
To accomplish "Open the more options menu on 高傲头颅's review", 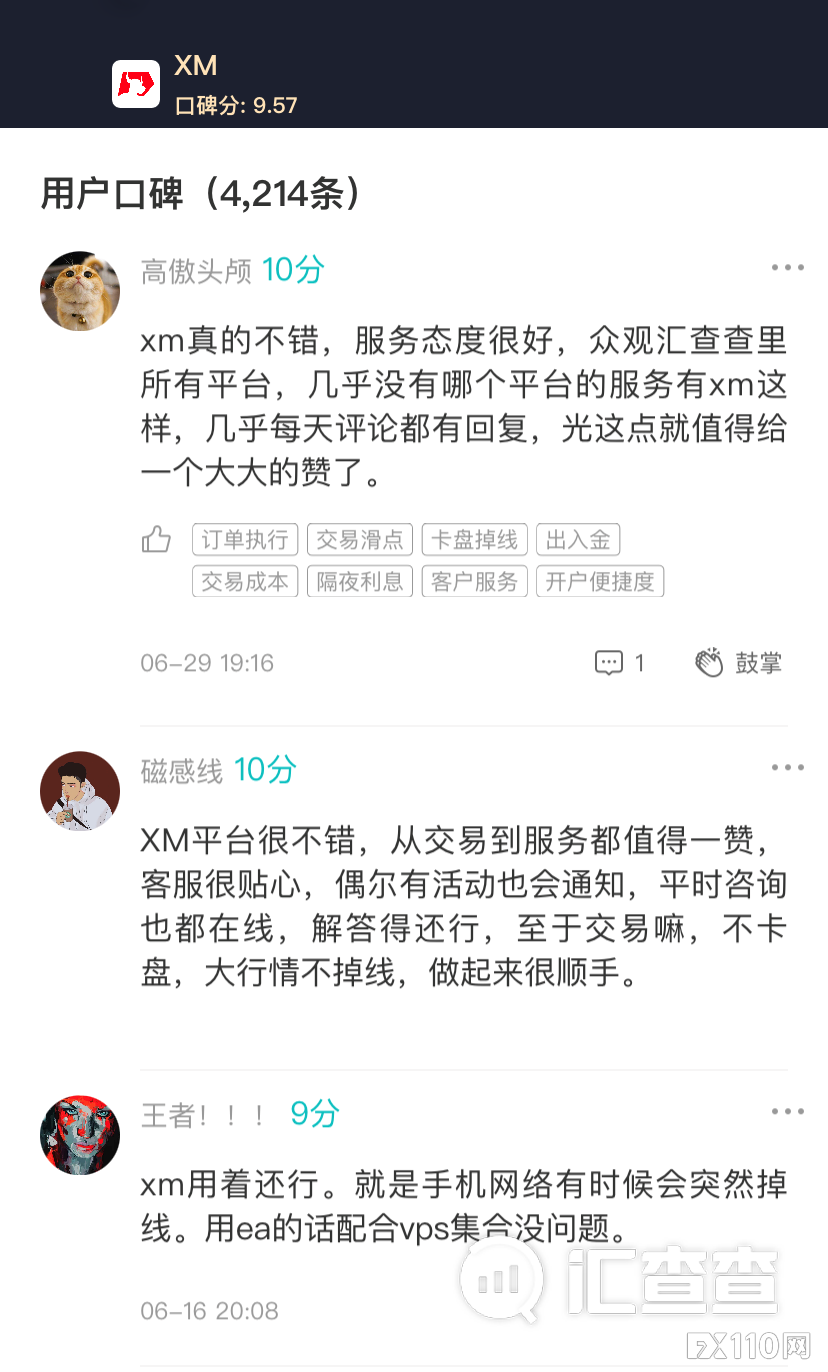I will (788, 267).
